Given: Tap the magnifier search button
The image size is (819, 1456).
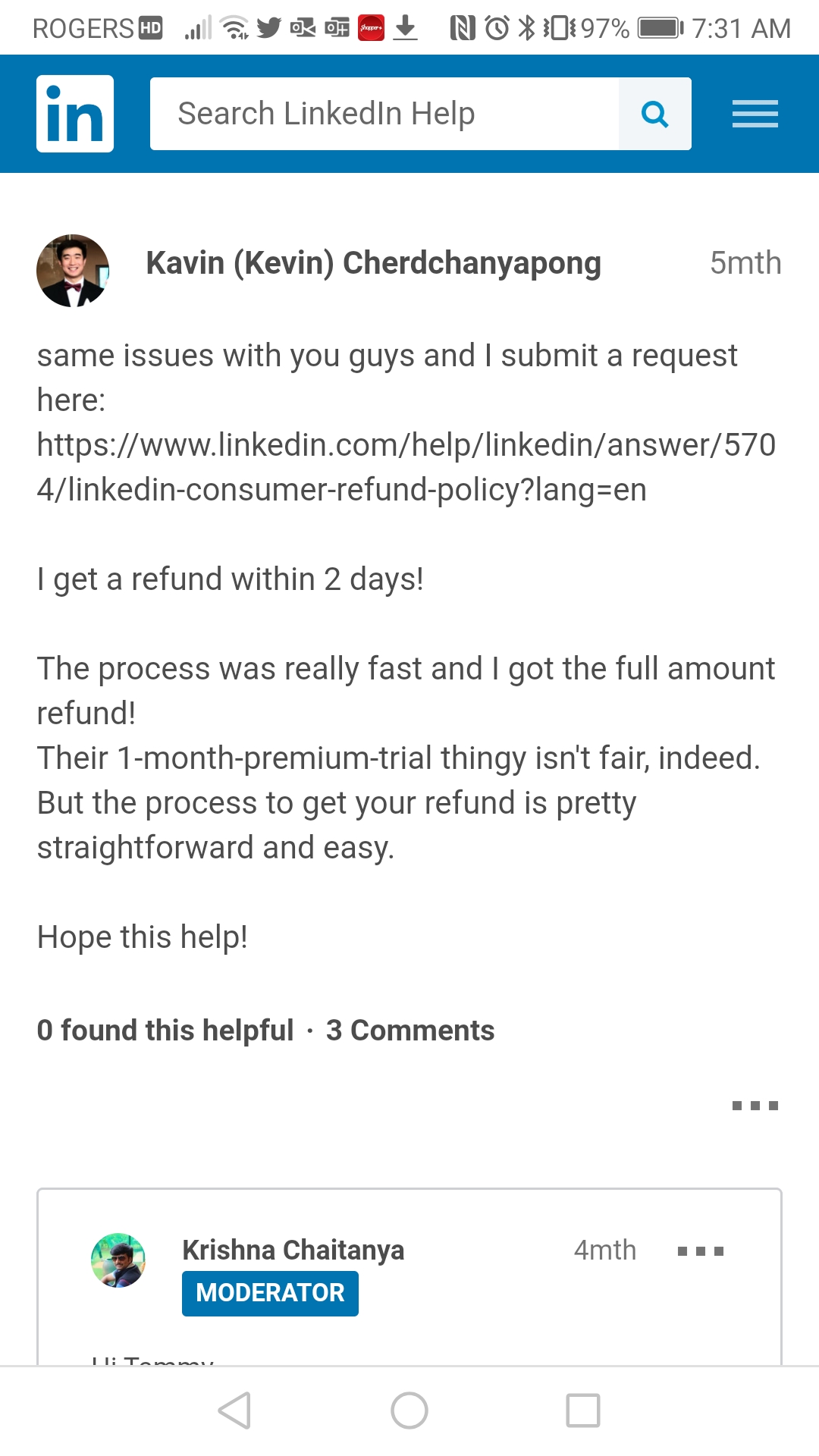Looking at the screenshot, I should pos(654,114).
